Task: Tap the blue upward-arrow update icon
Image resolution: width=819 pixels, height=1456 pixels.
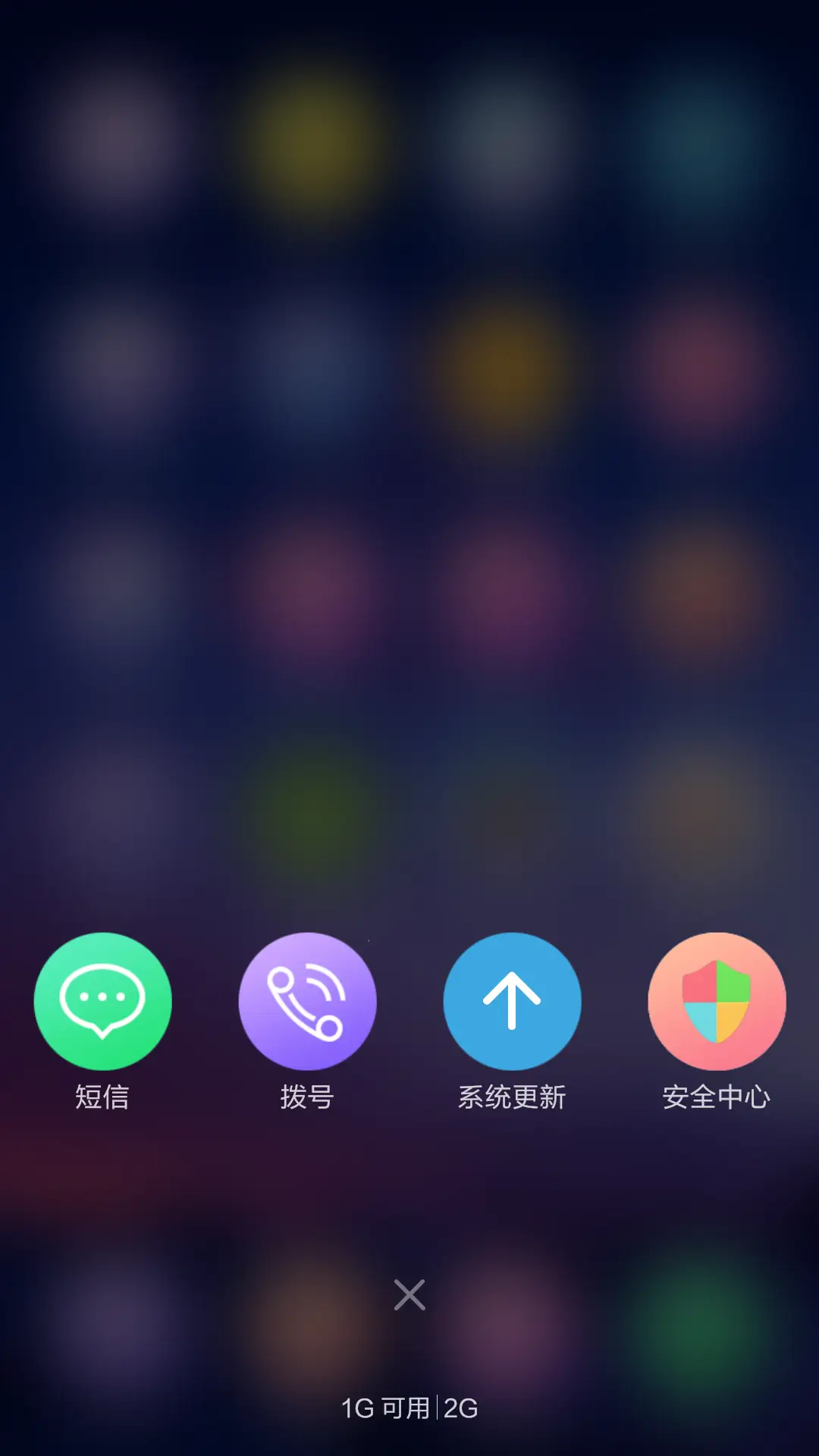Action: click(512, 1001)
